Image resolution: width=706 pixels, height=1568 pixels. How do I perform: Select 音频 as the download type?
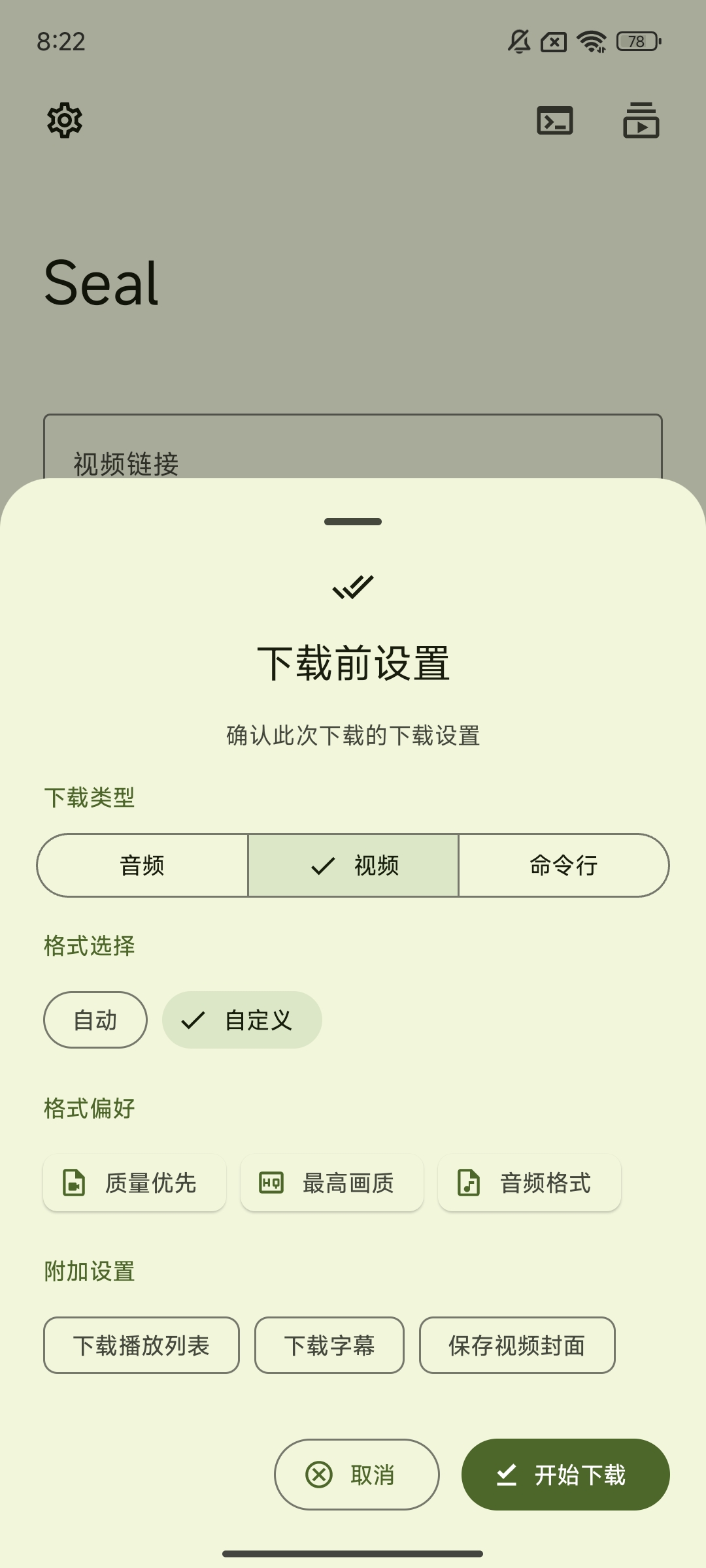[x=143, y=865]
